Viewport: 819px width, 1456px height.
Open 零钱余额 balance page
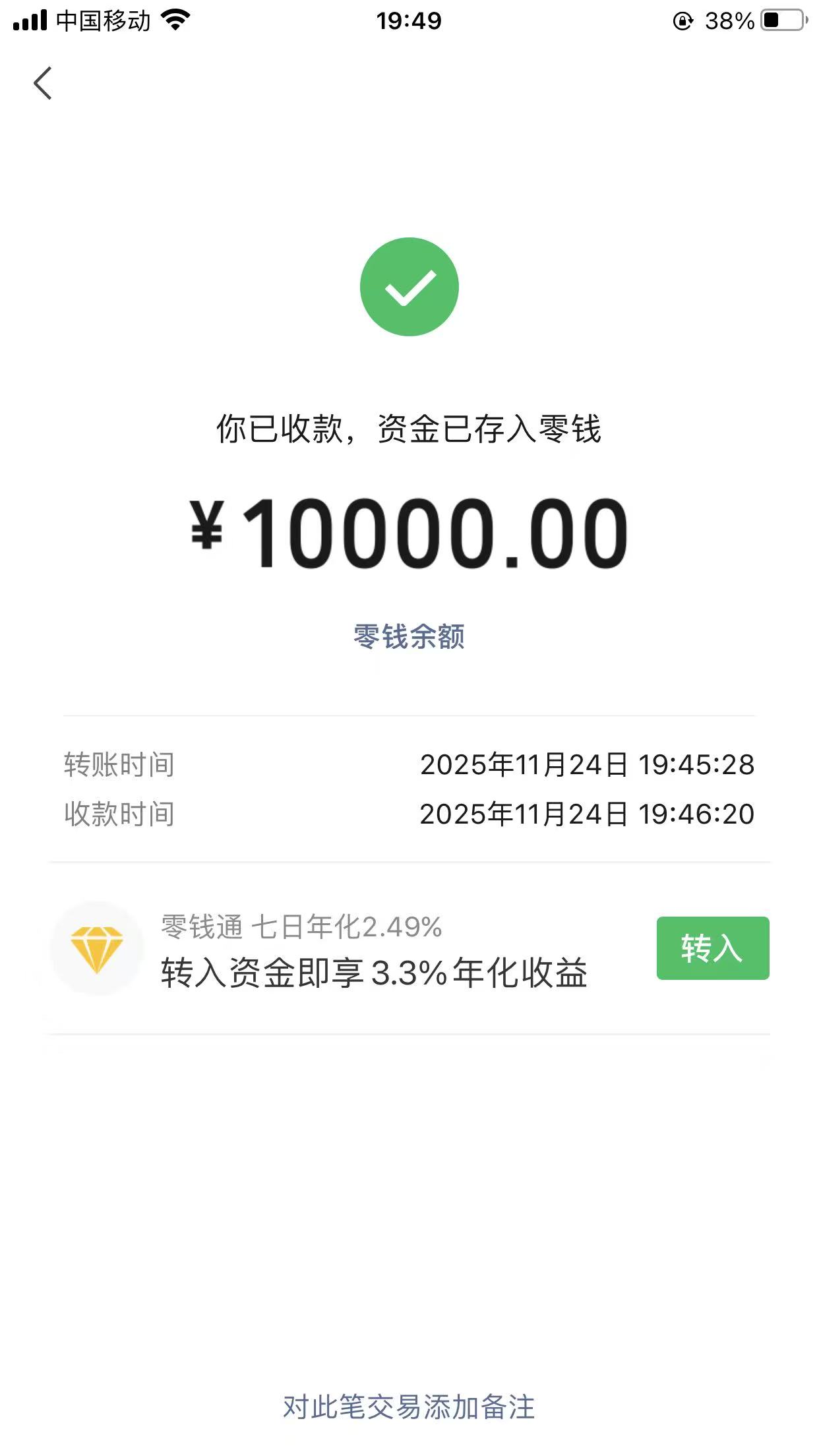click(x=409, y=637)
